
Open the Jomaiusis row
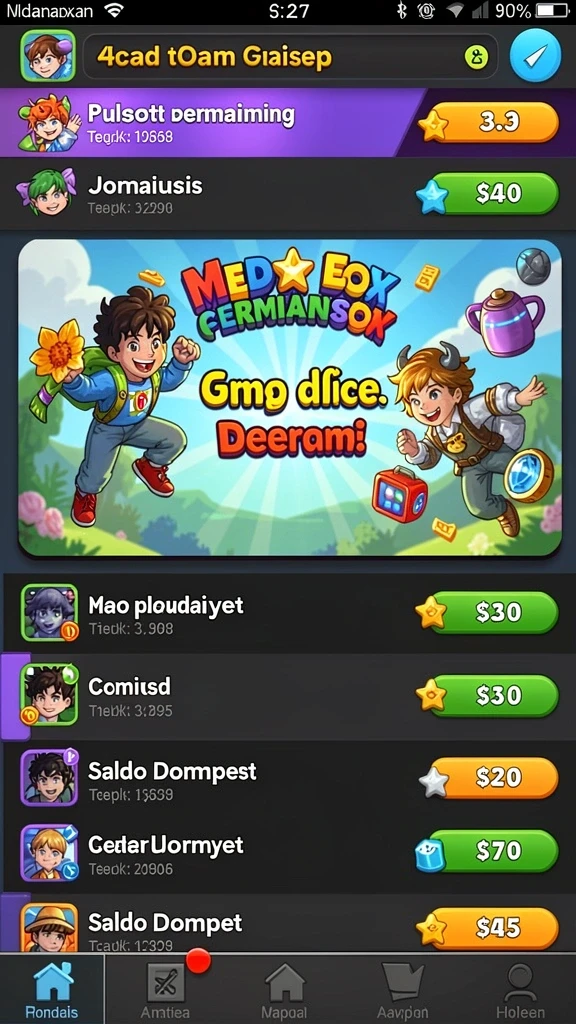[x=288, y=193]
